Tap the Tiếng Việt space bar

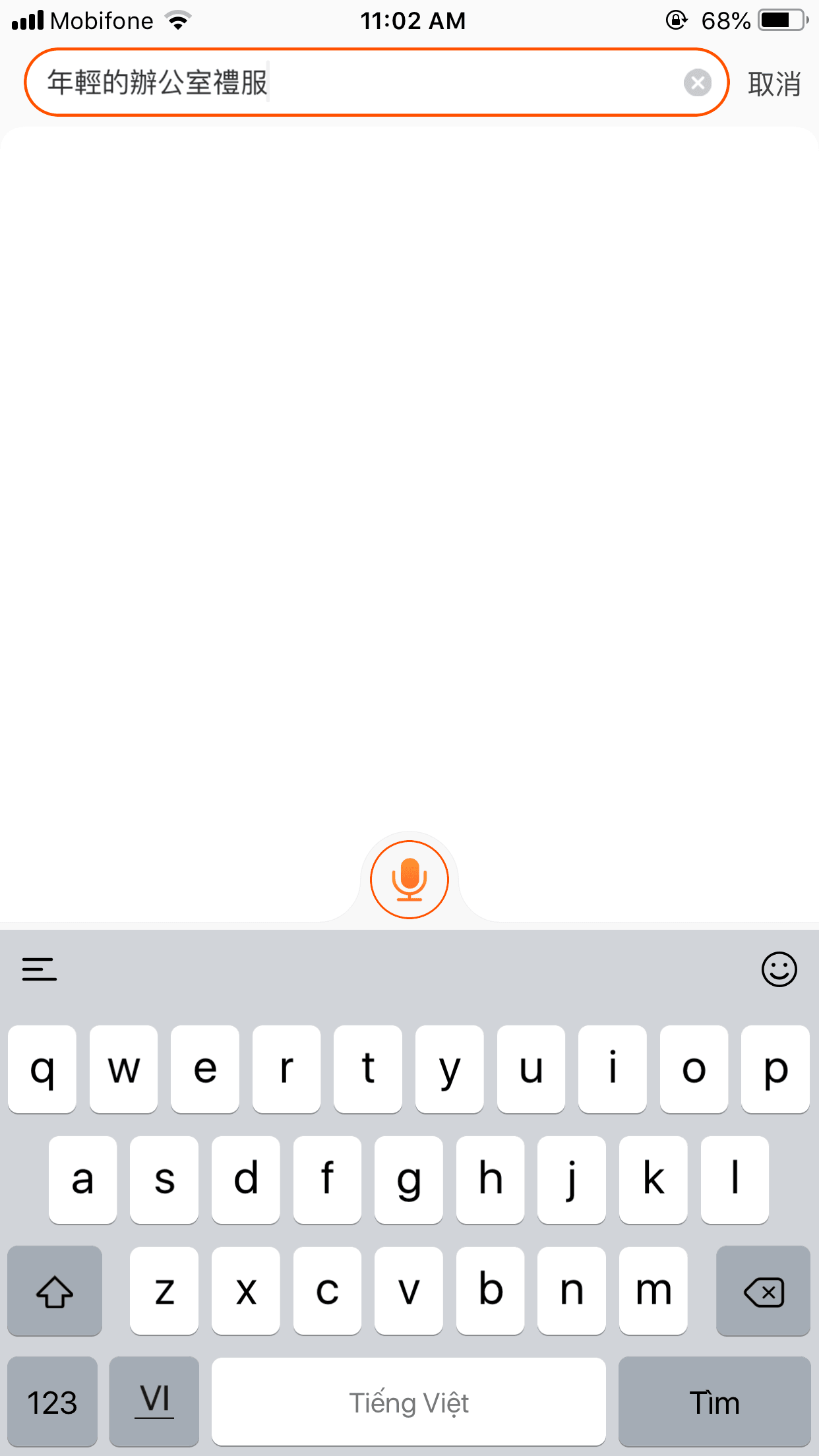tap(409, 1401)
